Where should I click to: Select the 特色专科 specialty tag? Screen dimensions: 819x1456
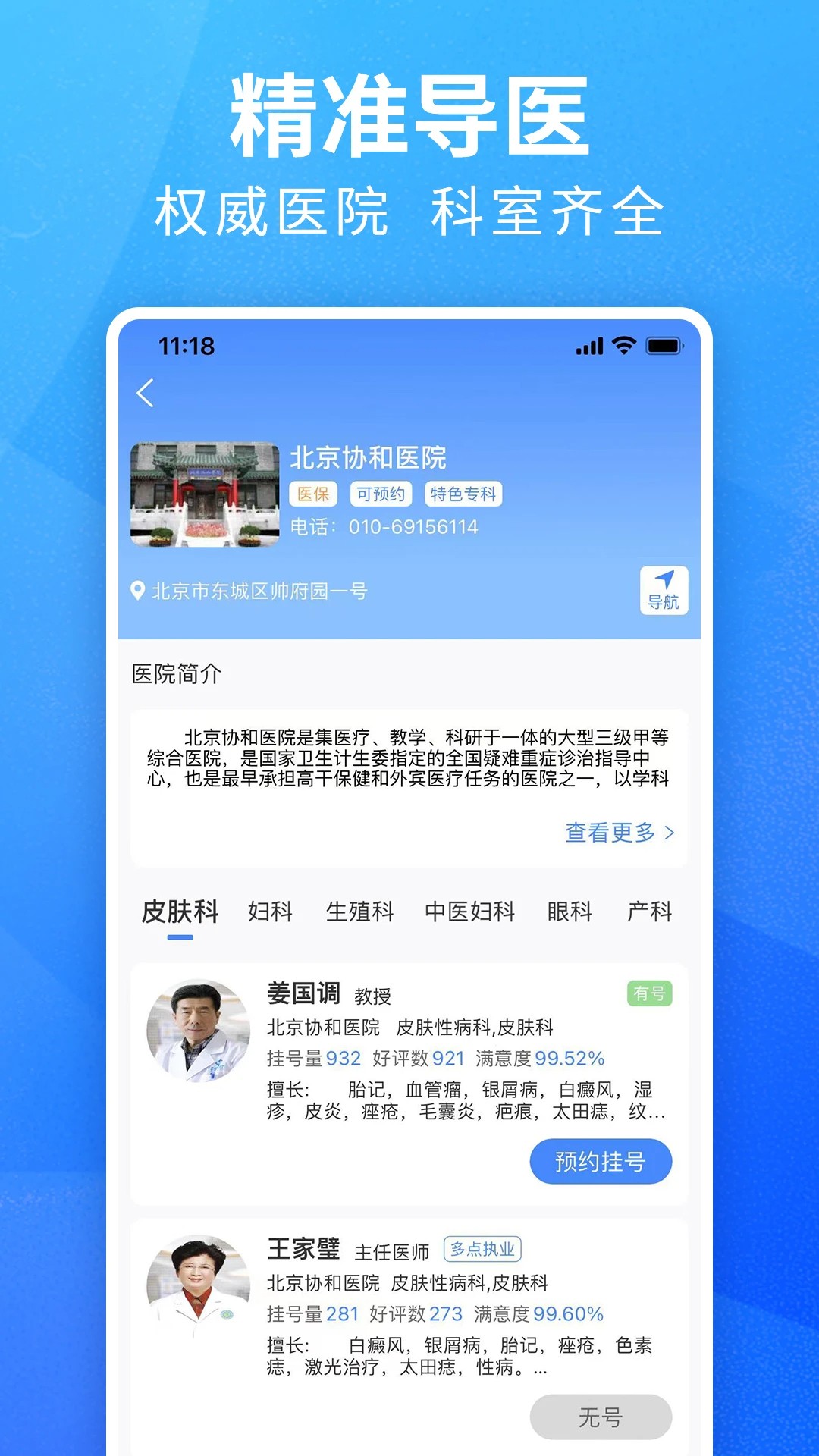point(464,494)
